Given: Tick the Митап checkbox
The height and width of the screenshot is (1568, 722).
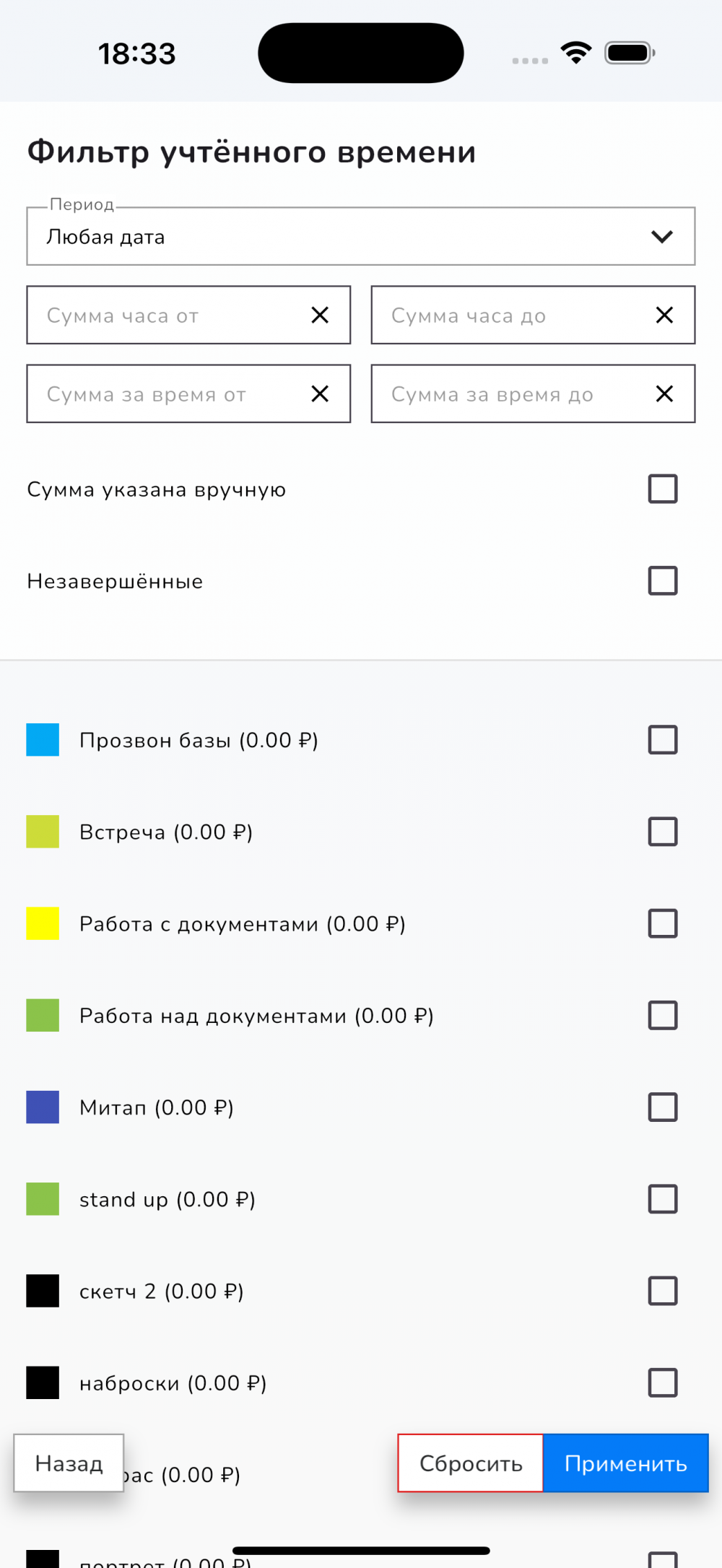Looking at the screenshot, I should pyautogui.click(x=662, y=1107).
